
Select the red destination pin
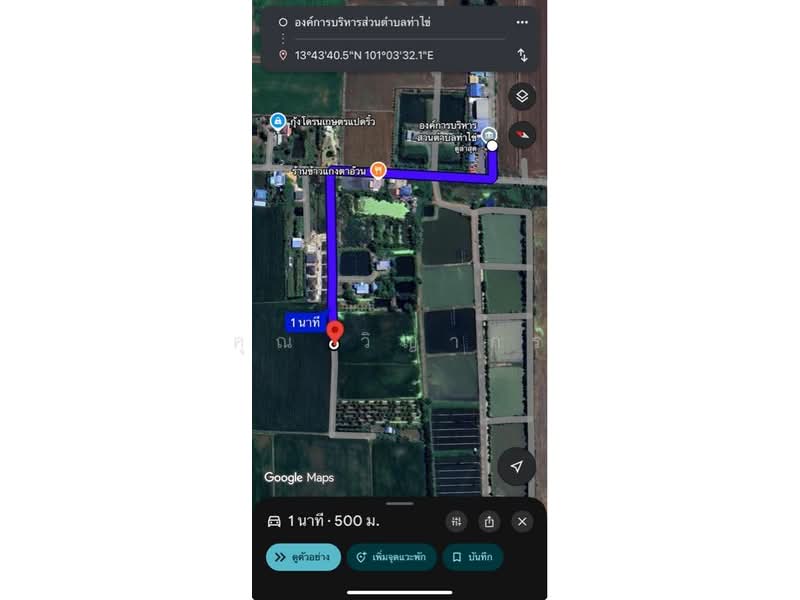334,332
